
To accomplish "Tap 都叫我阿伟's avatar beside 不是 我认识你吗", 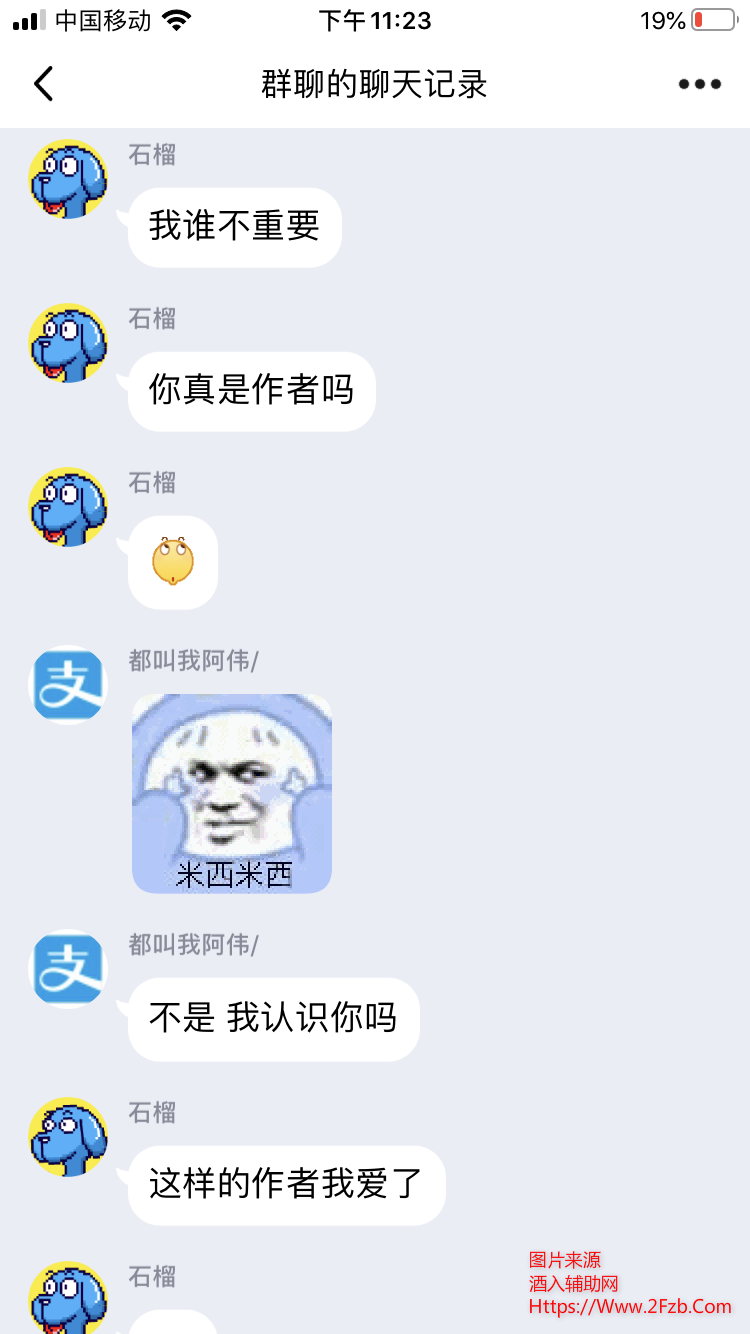I will coord(68,968).
